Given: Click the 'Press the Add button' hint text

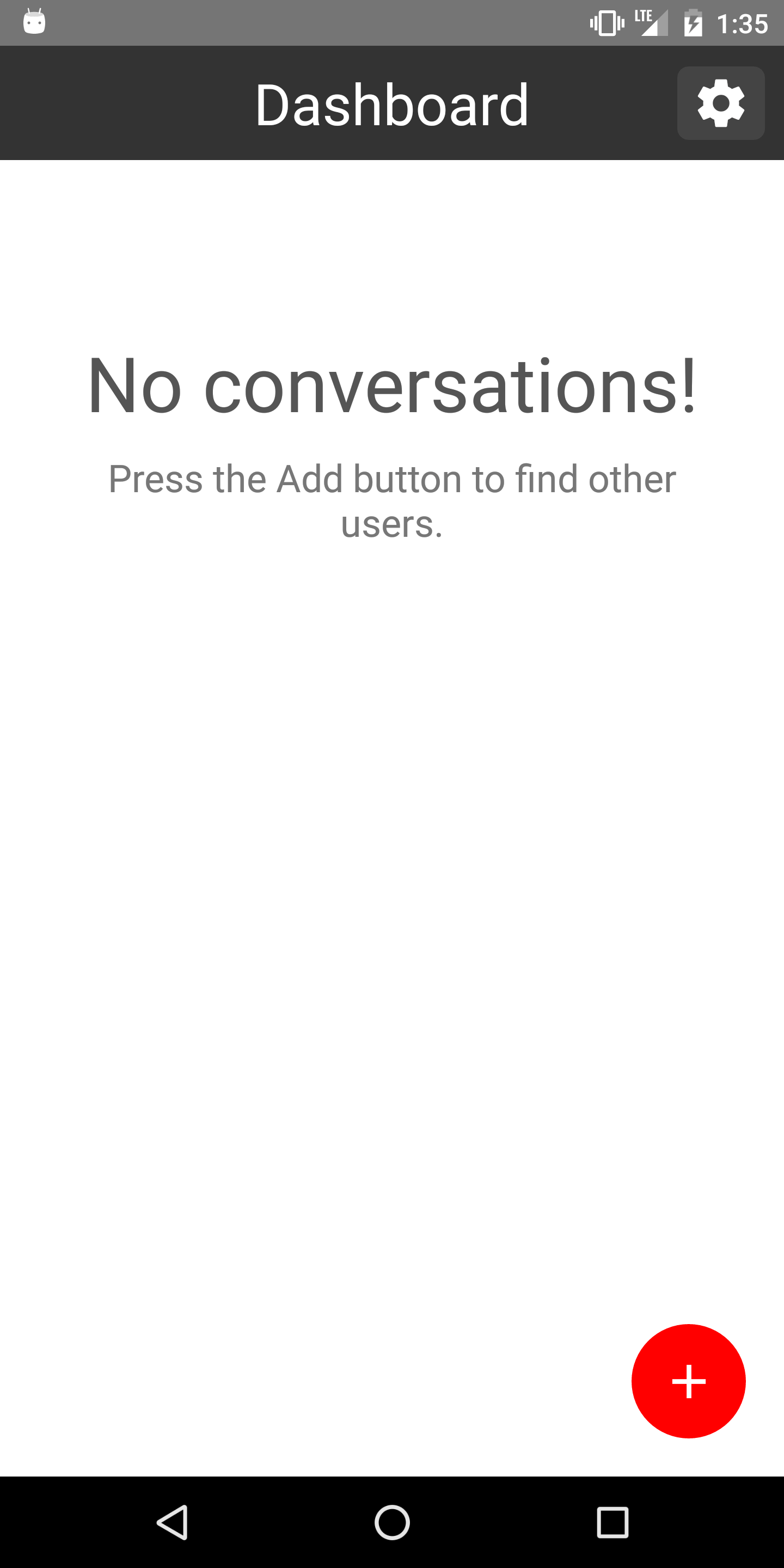Looking at the screenshot, I should pos(392,499).
